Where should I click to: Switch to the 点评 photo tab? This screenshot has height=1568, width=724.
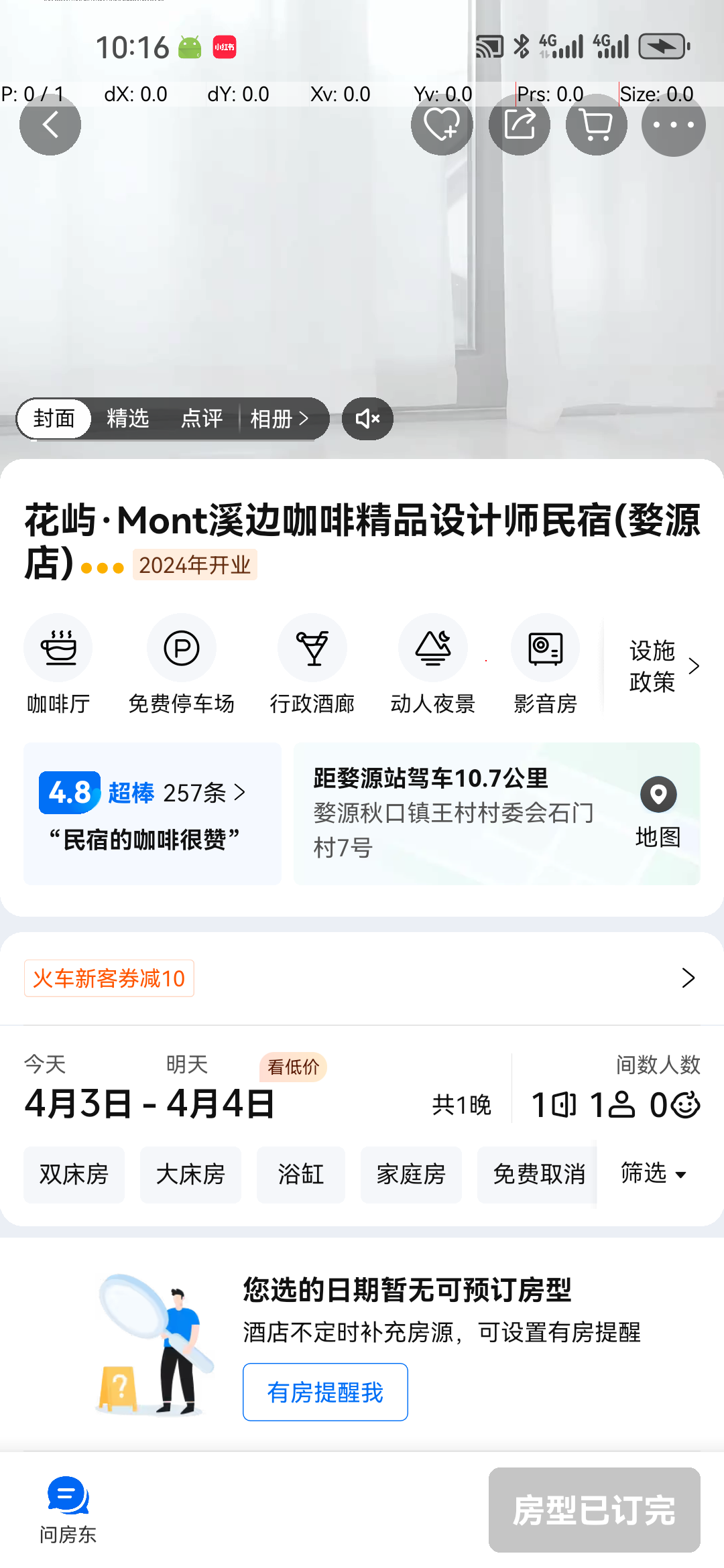202,419
